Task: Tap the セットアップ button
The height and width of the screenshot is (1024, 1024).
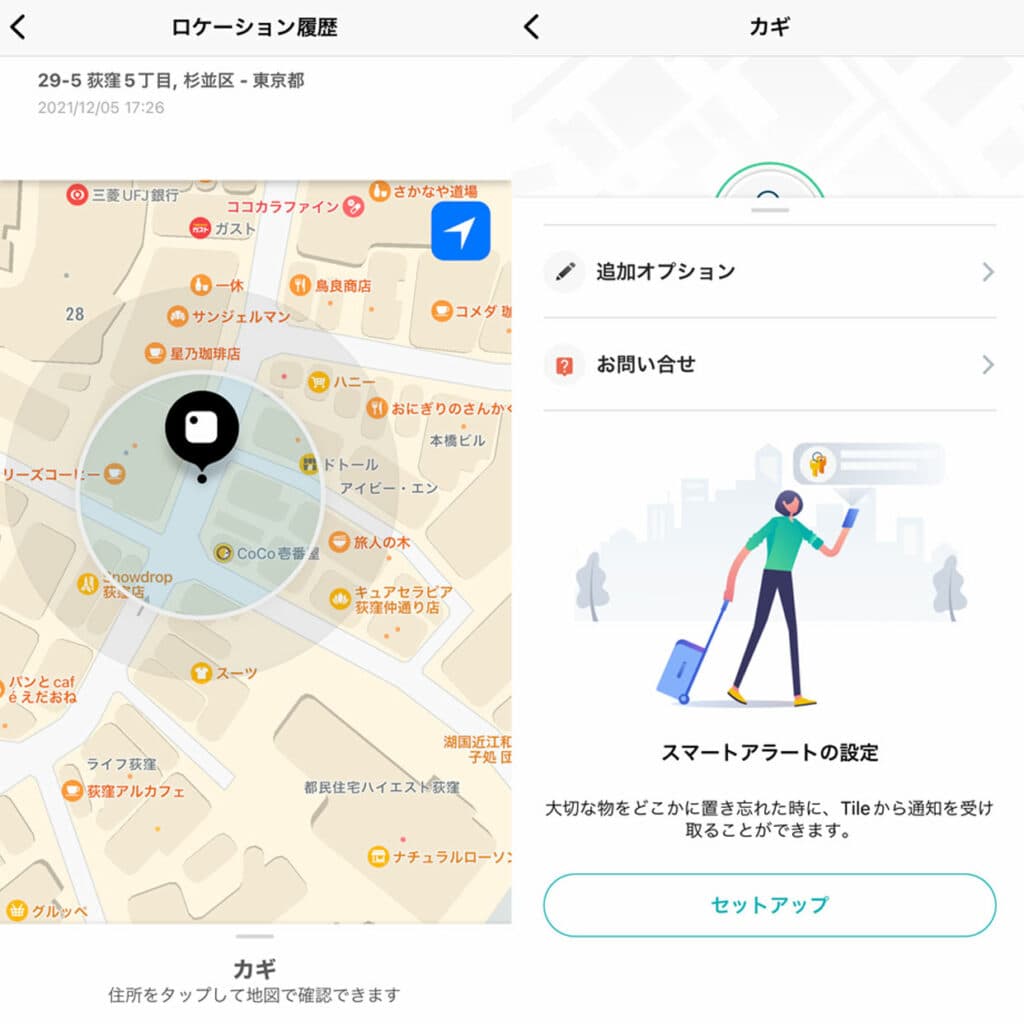Action: (769, 905)
